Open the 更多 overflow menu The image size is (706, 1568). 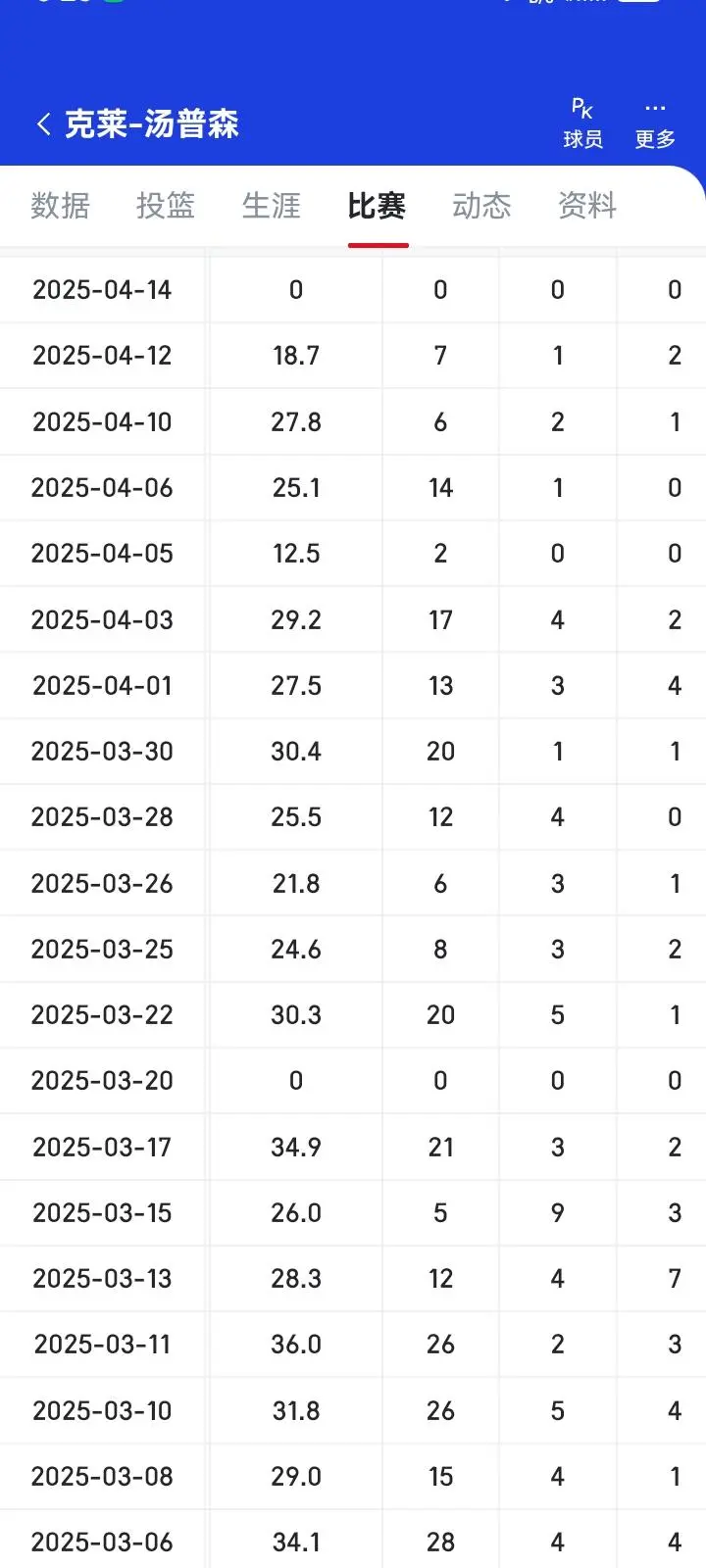coord(655,123)
